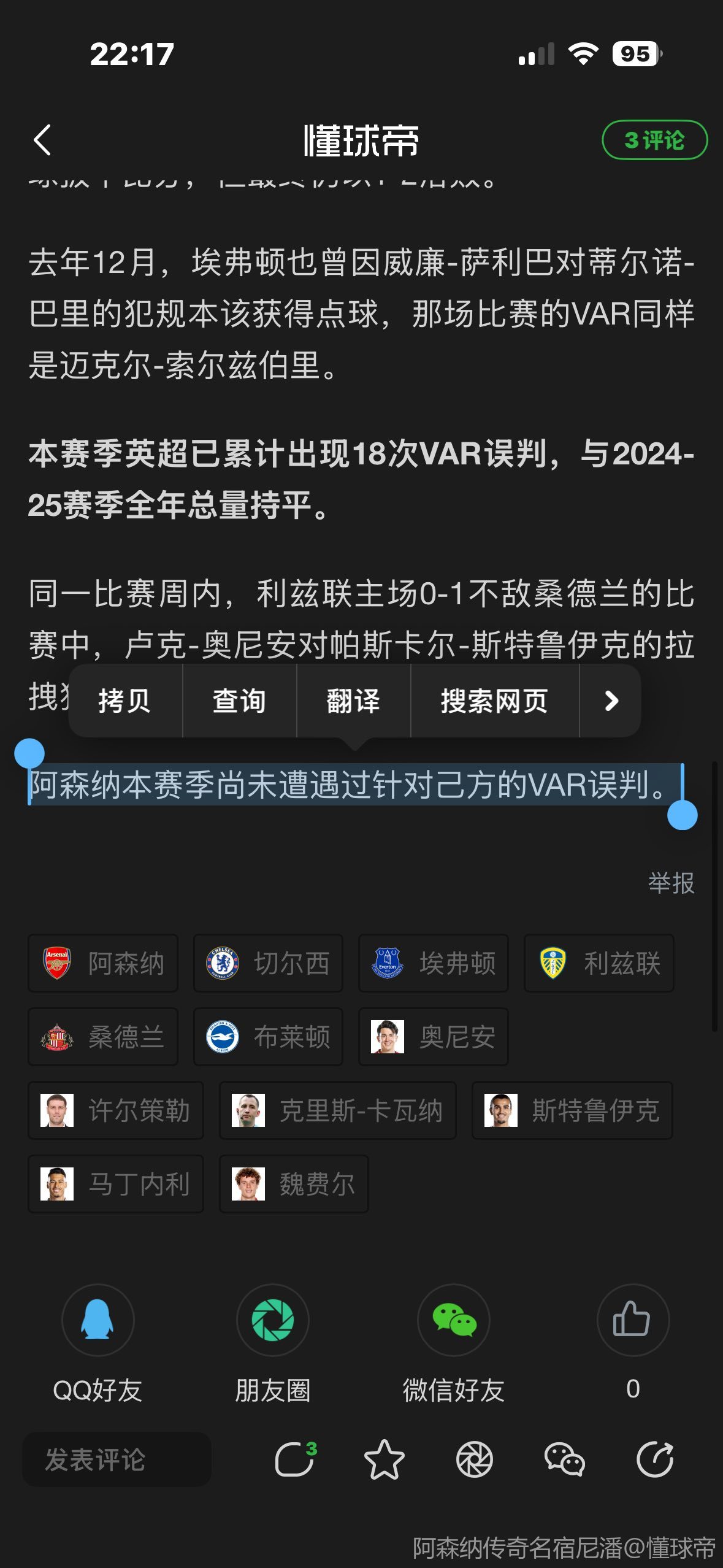Viewport: 723px width, 1568px height.
Task: Report the article via 举报
Action: click(x=671, y=883)
